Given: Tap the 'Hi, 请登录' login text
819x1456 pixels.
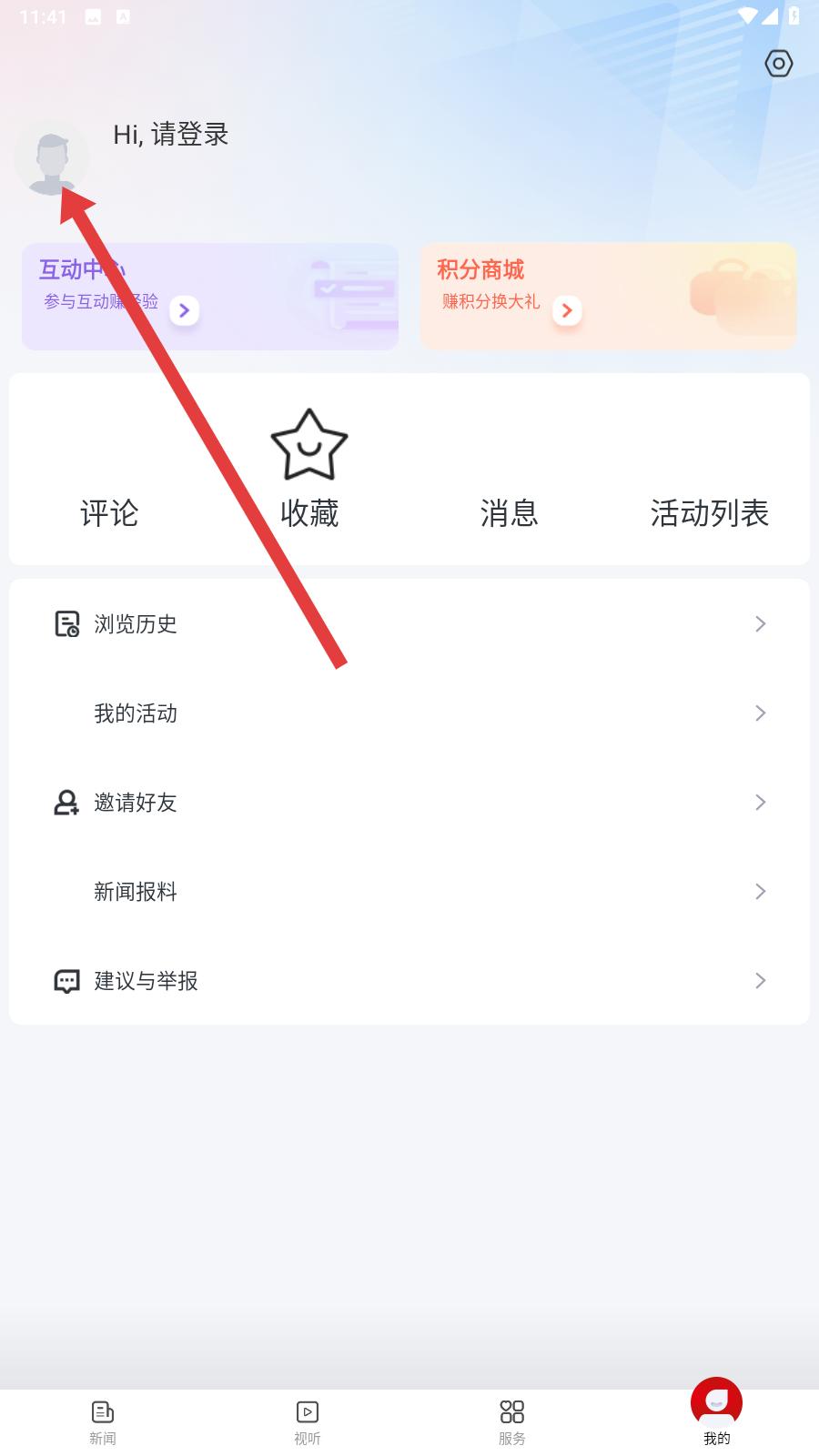Looking at the screenshot, I should pos(170,135).
